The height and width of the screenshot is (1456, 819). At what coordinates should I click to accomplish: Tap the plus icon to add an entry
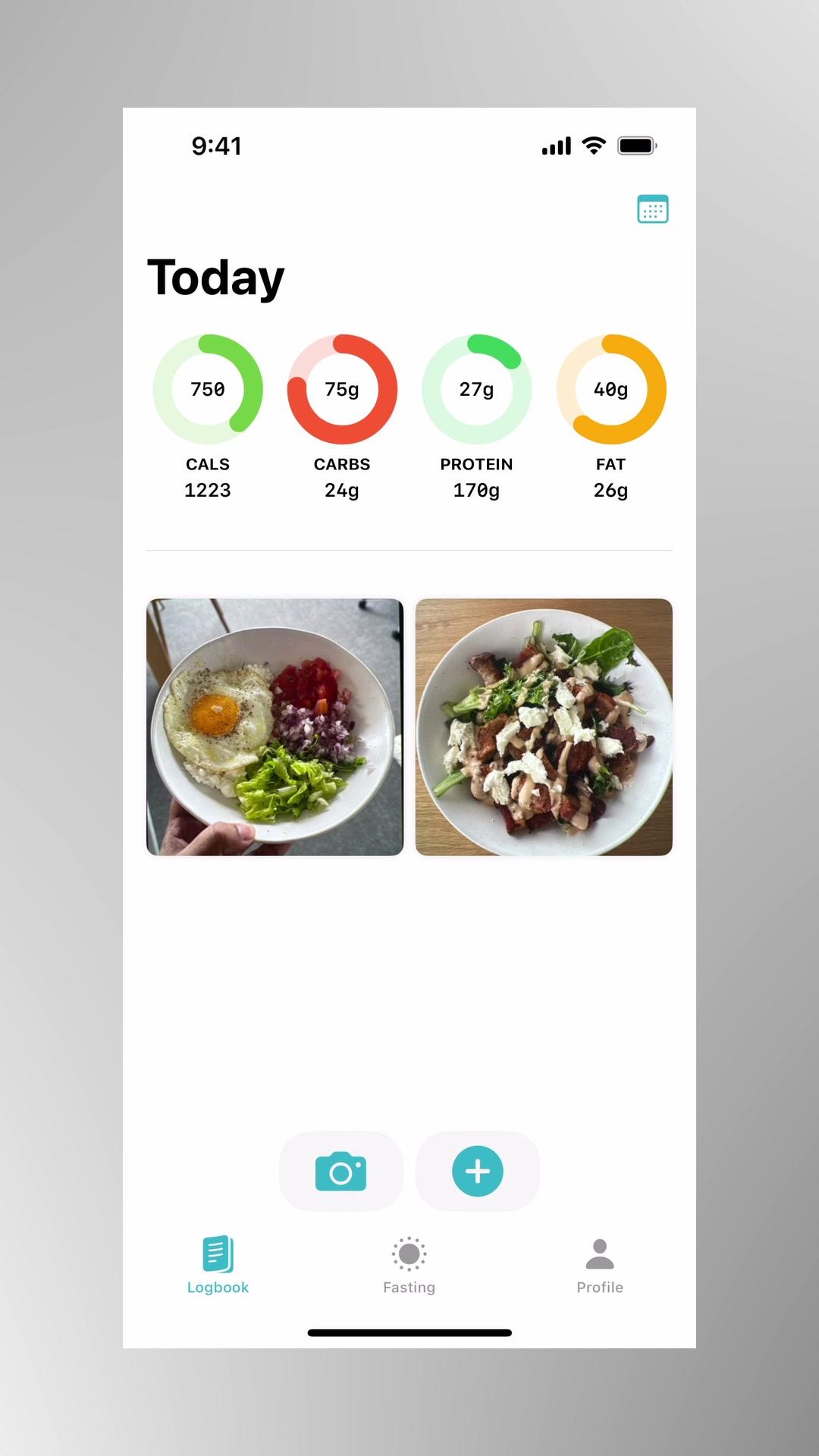tap(477, 1171)
